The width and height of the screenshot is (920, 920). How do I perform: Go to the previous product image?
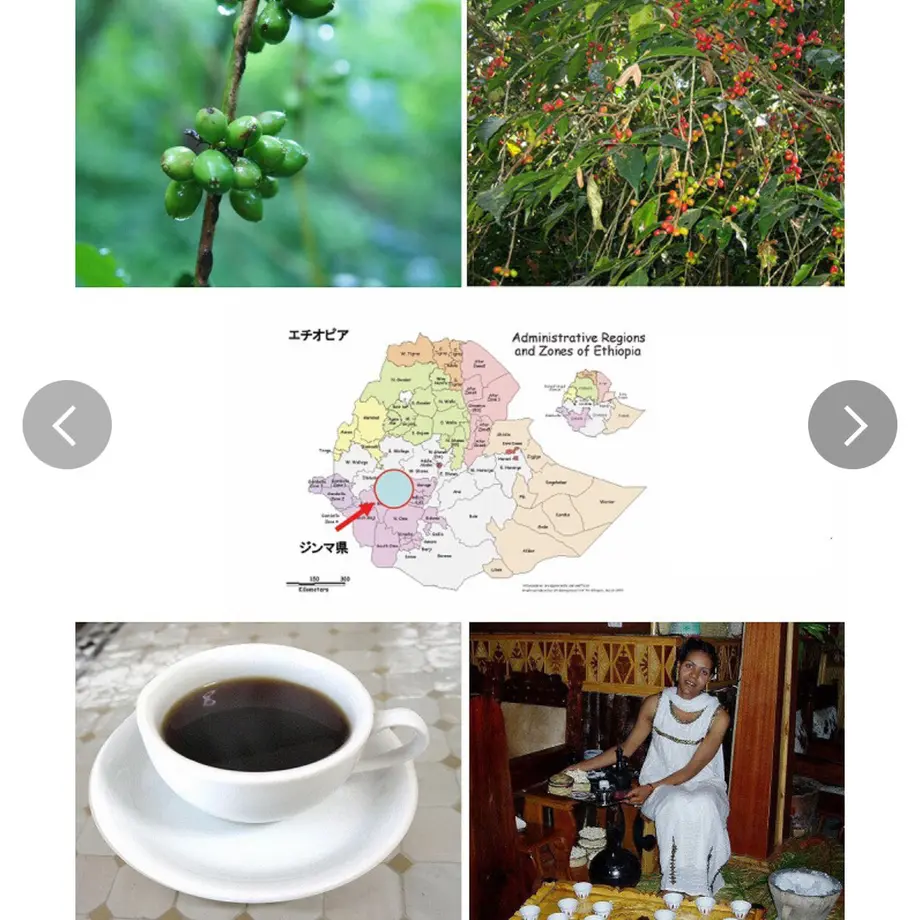point(67,425)
